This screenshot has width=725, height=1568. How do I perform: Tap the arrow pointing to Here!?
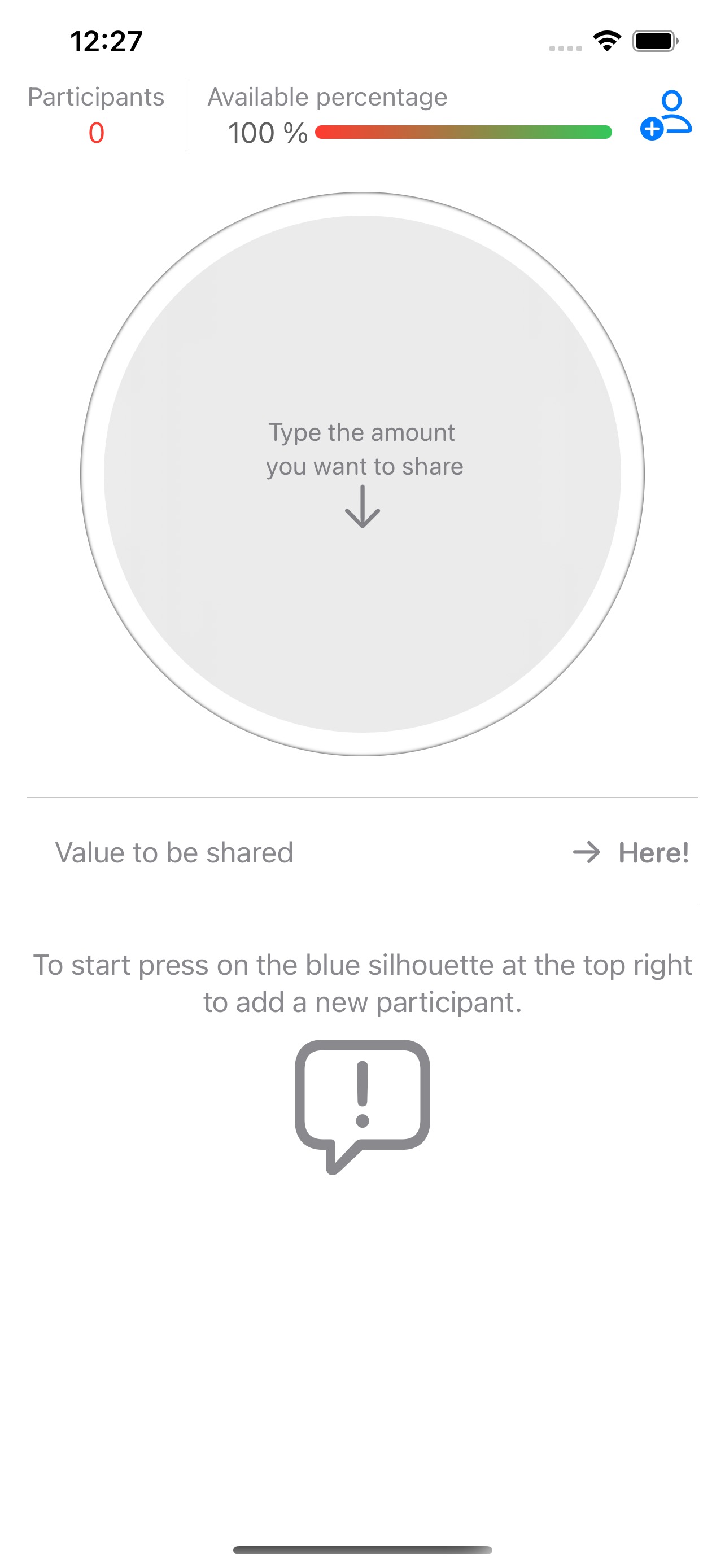pos(588,852)
